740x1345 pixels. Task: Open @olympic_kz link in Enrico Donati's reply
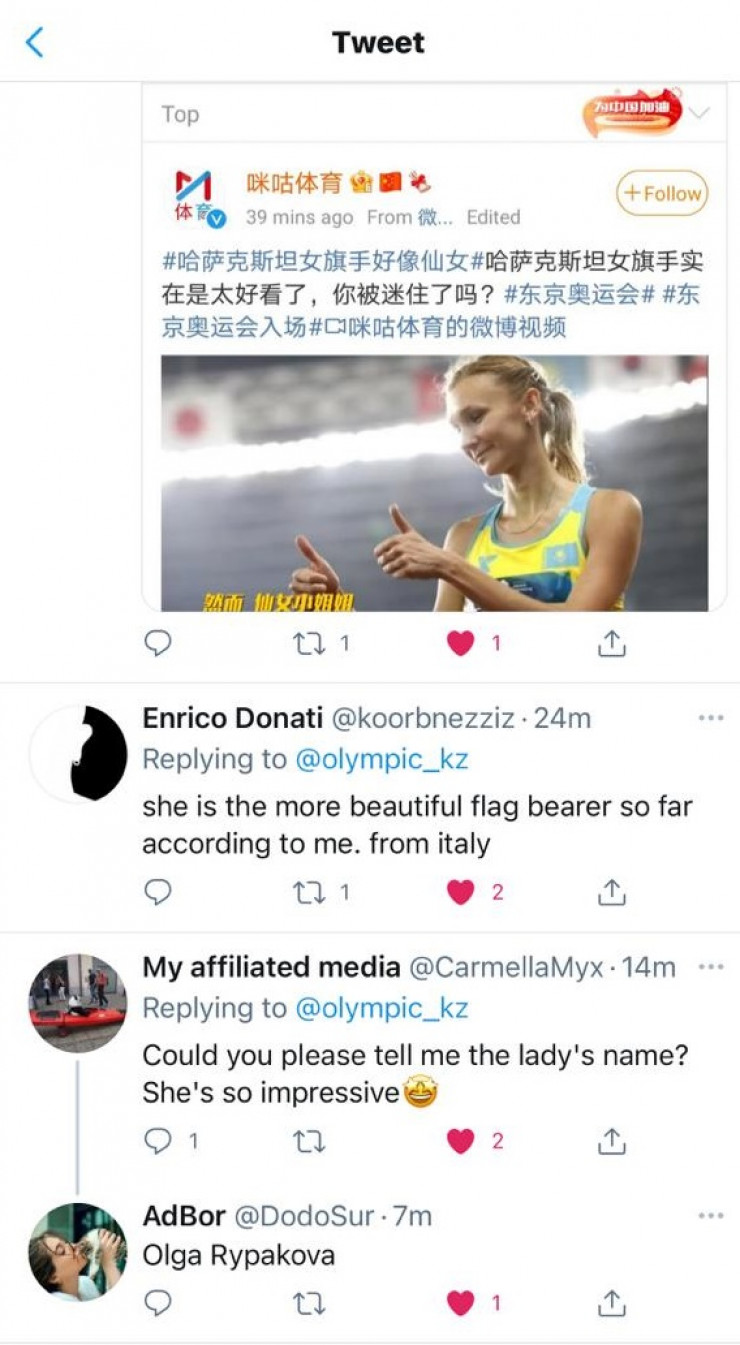pos(381,759)
